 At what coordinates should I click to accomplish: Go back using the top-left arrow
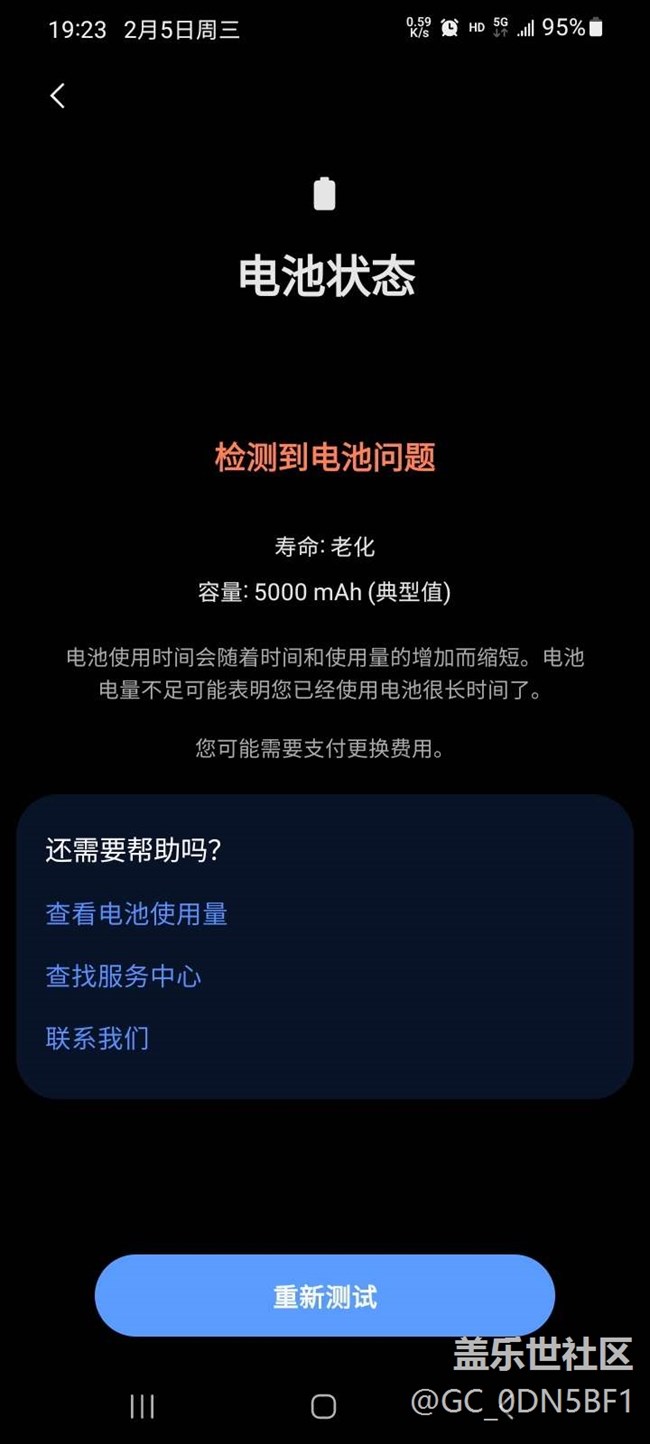pyautogui.click(x=58, y=96)
